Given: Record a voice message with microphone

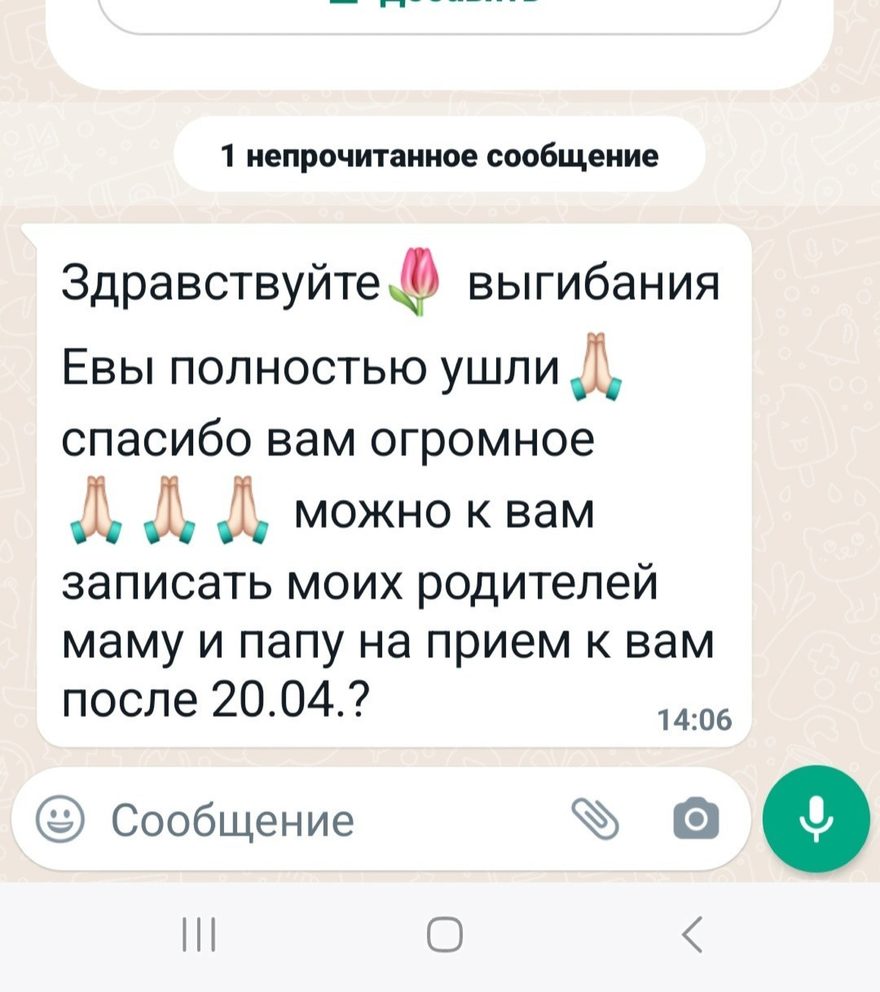Looking at the screenshot, I should coord(817,819).
